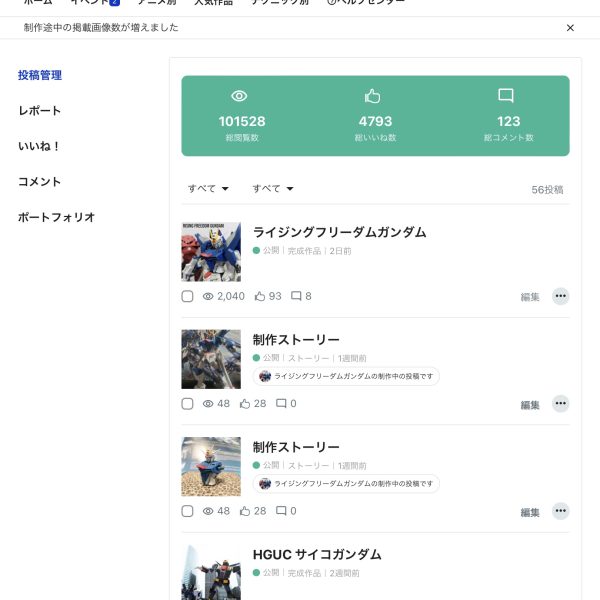Open more options on the second 制作ストーリー
This screenshot has height=600, width=600.
click(x=560, y=511)
